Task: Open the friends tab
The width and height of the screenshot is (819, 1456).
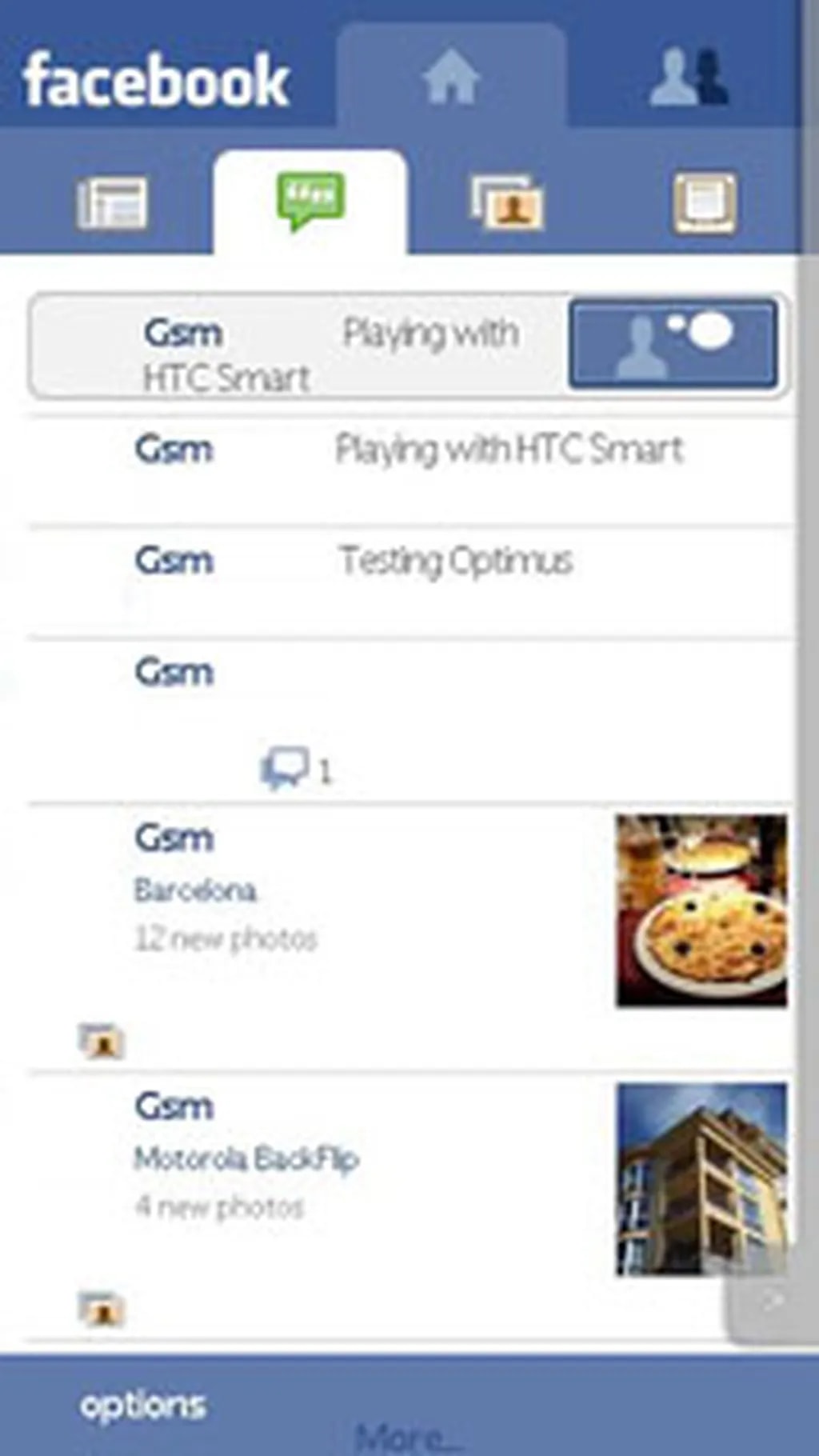Action: pos(689,77)
